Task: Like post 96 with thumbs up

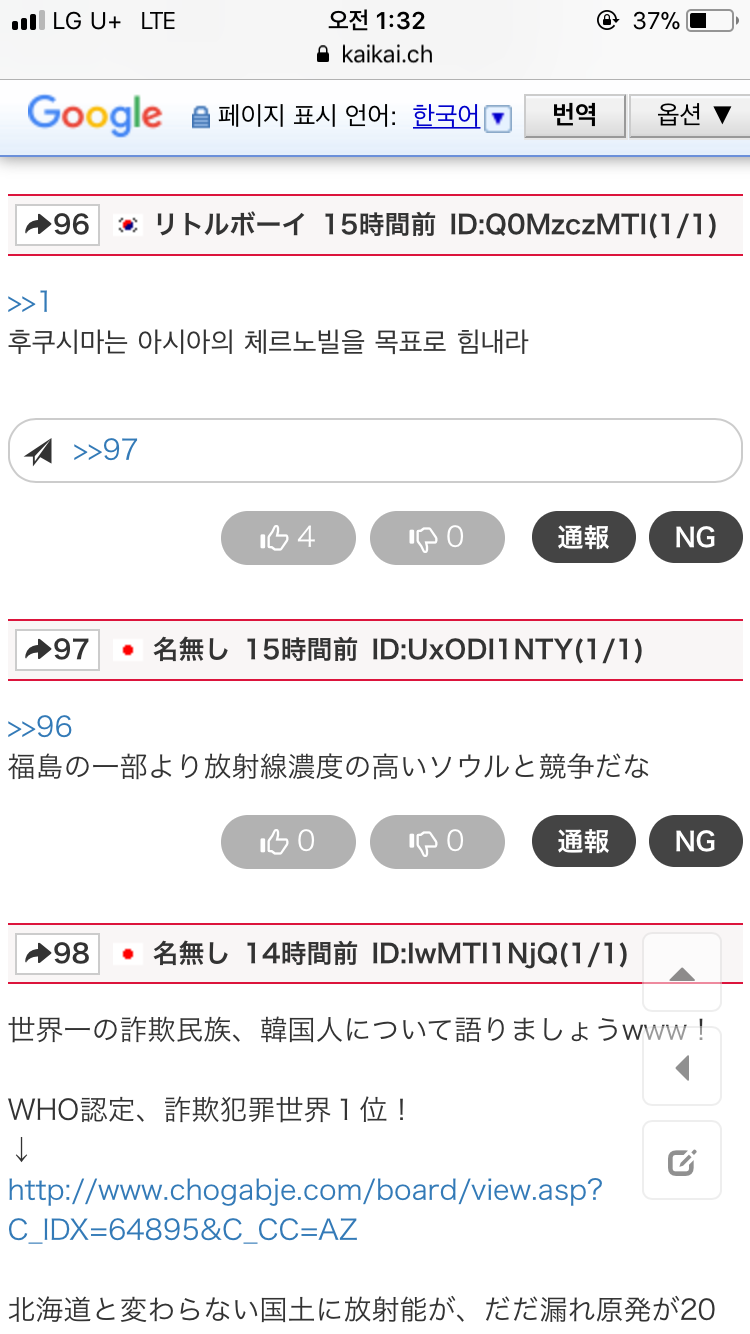Action: point(288,538)
